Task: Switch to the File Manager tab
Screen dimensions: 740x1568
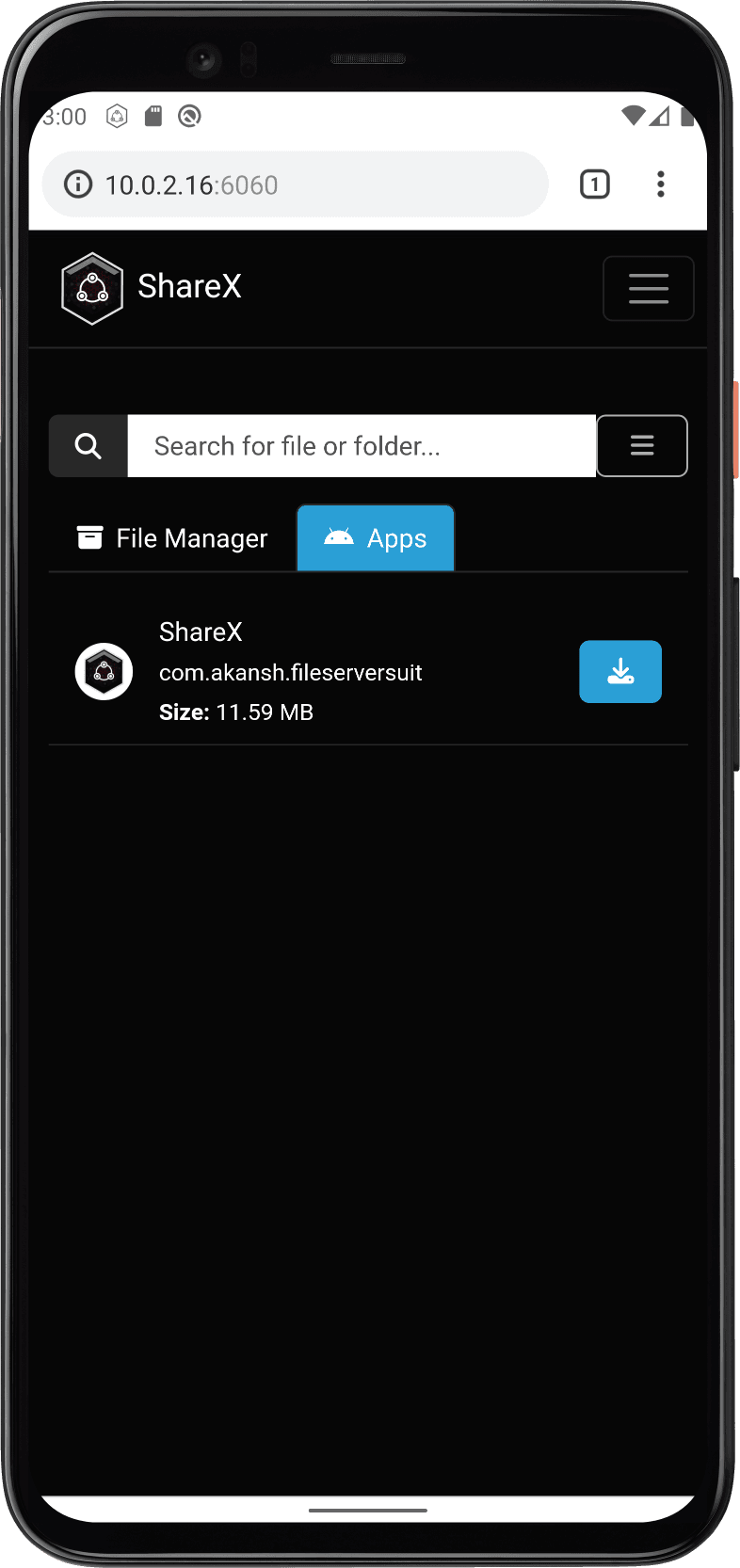Action: 172,538
